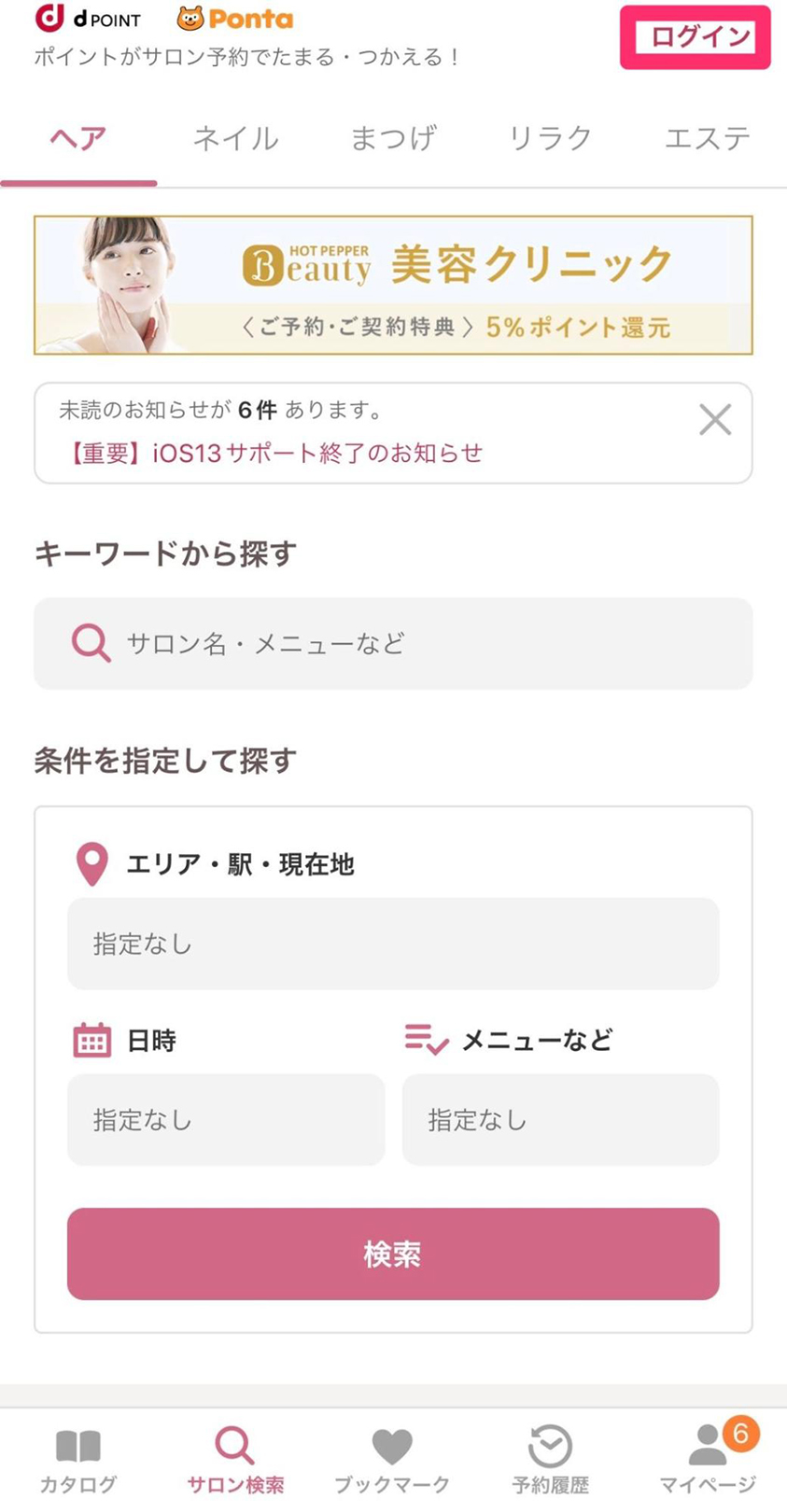View the 予約履歴 tab
787x1512 pixels.
pos(551,1461)
